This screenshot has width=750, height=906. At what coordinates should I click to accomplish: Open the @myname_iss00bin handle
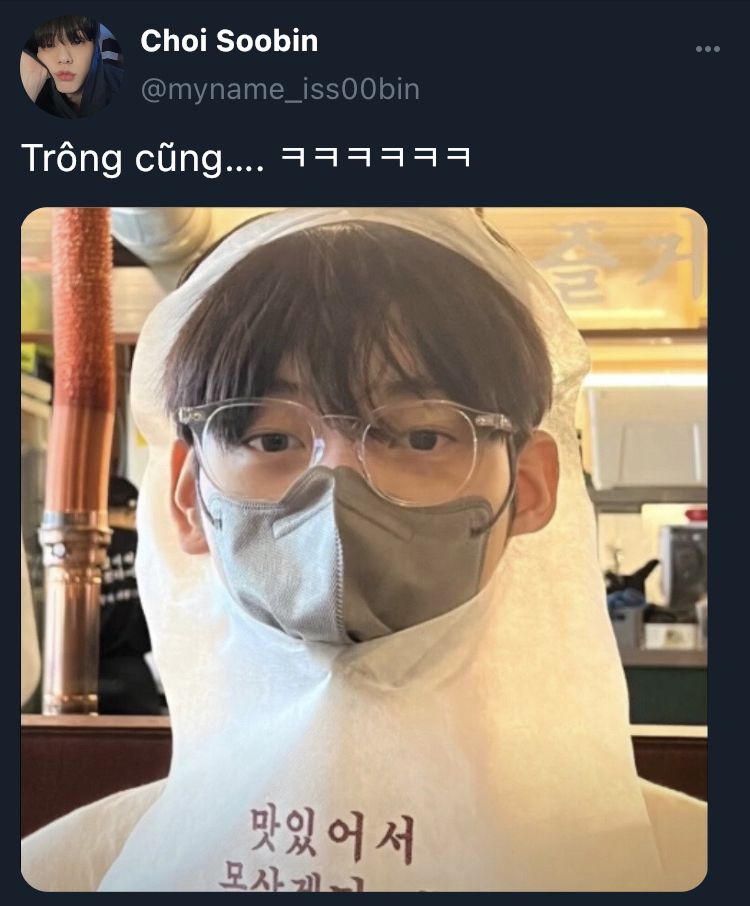[280, 89]
